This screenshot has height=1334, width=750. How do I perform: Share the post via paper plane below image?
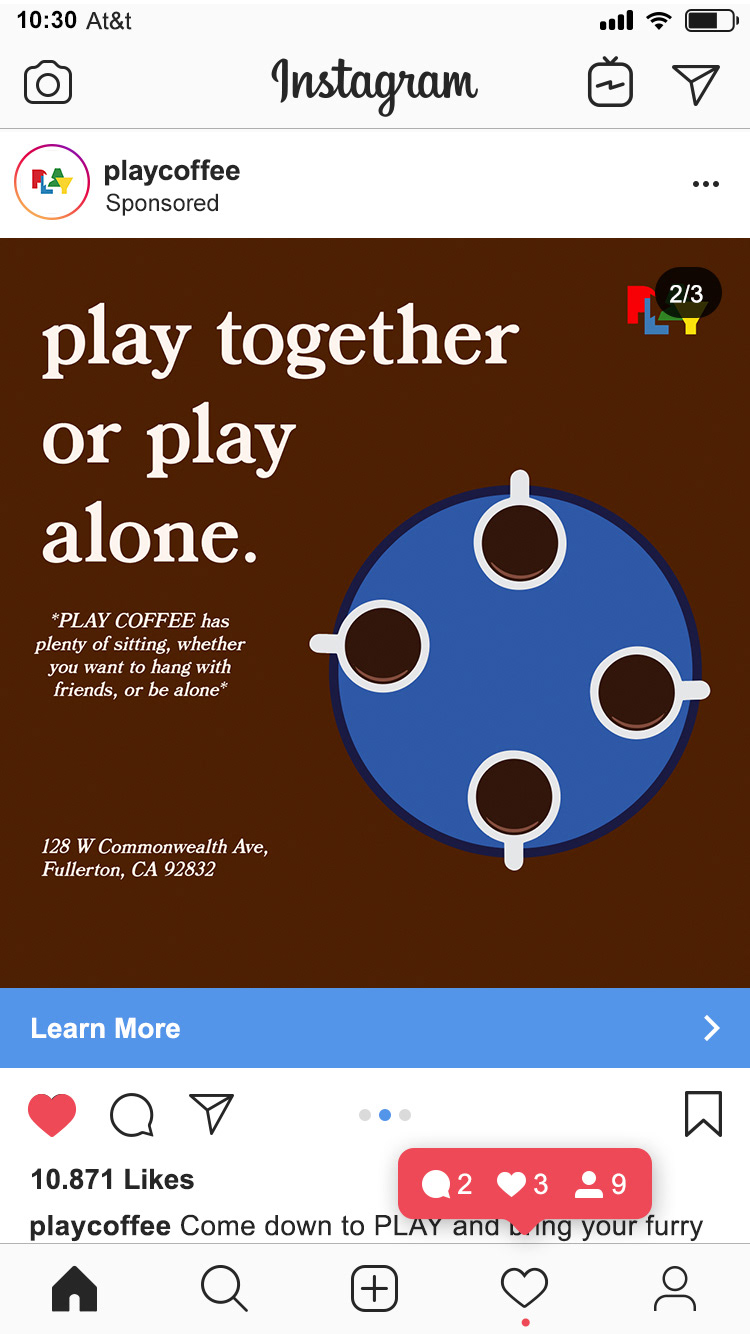click(211, 1114)
